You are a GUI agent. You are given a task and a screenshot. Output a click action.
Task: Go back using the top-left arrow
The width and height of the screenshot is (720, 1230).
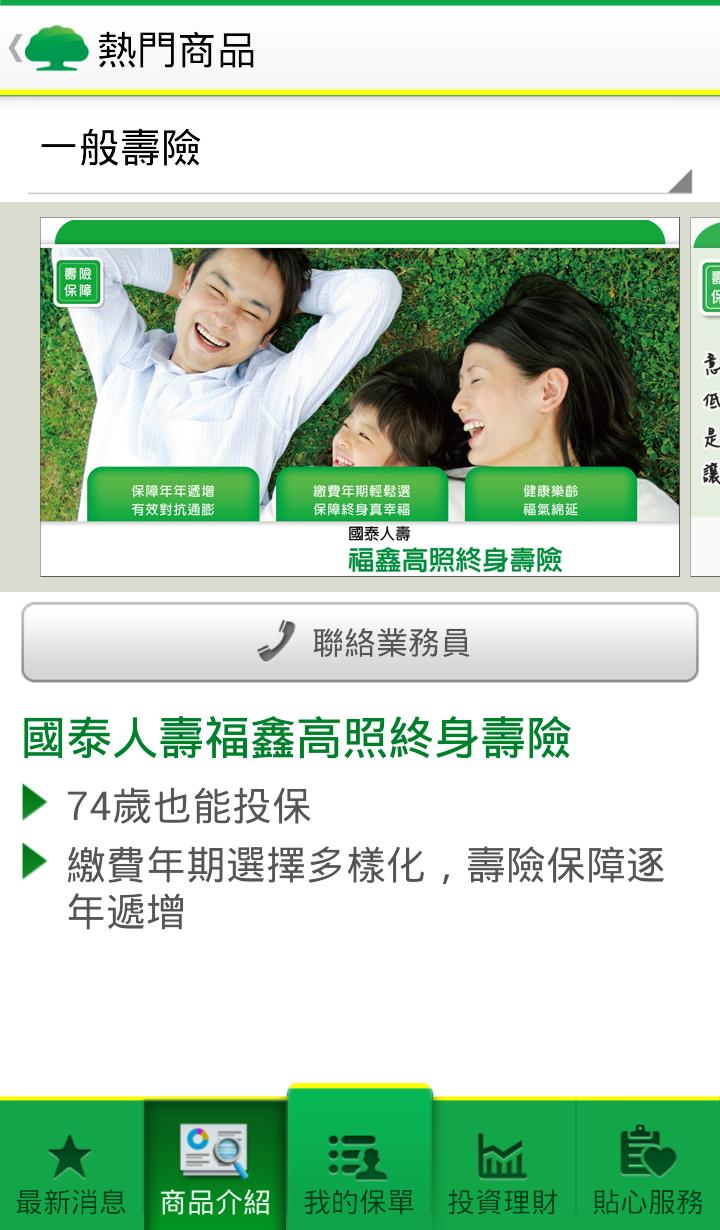tap(16, 49)
